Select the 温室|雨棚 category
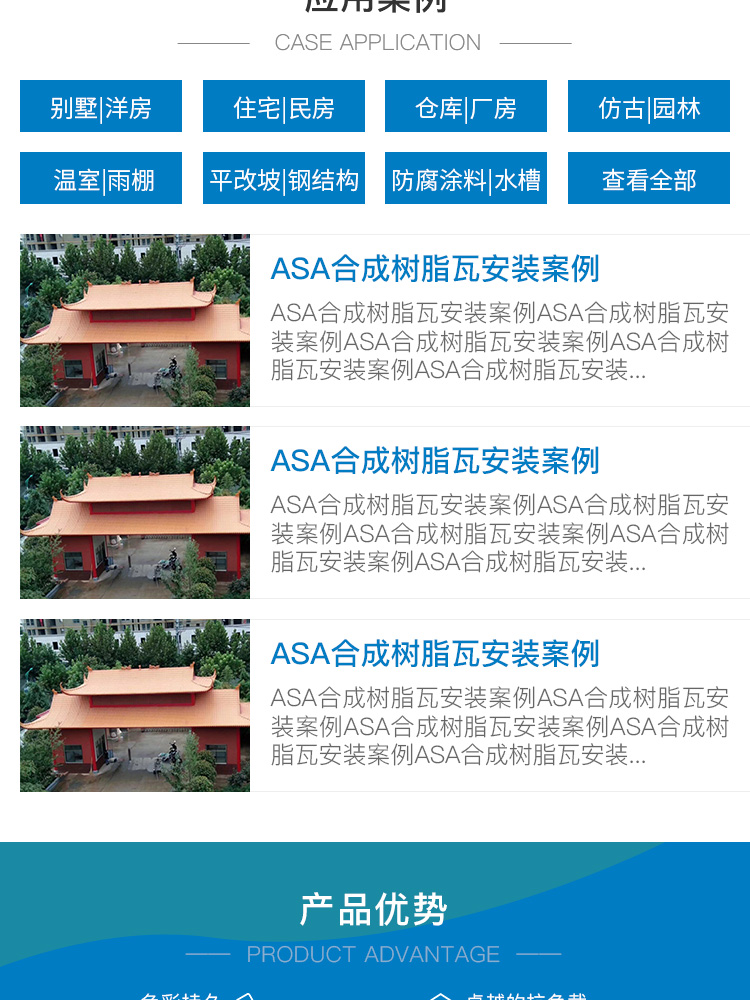The image size is (750, 1000). pos(101,178)
